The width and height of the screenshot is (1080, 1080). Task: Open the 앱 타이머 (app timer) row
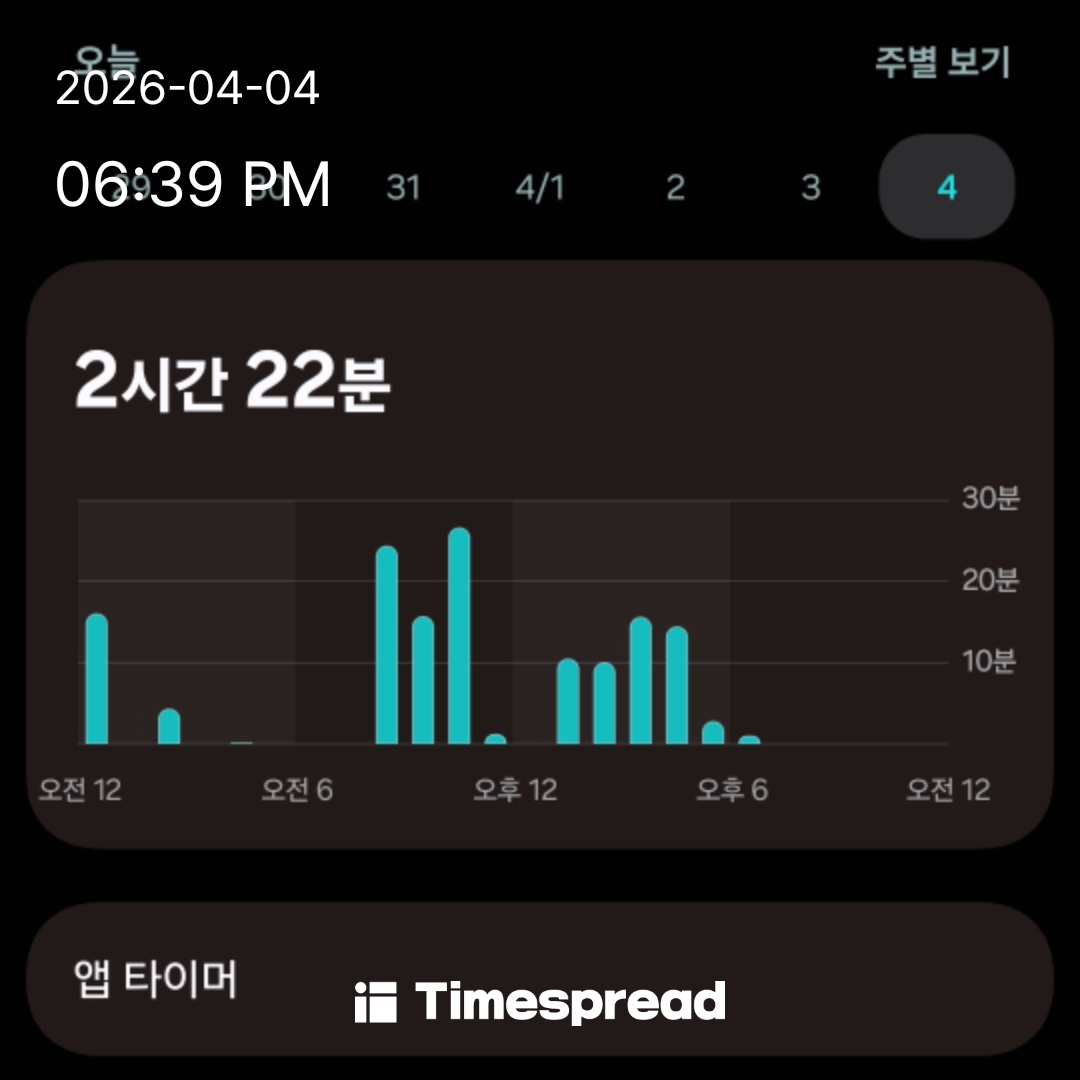[x=538, y=978]
